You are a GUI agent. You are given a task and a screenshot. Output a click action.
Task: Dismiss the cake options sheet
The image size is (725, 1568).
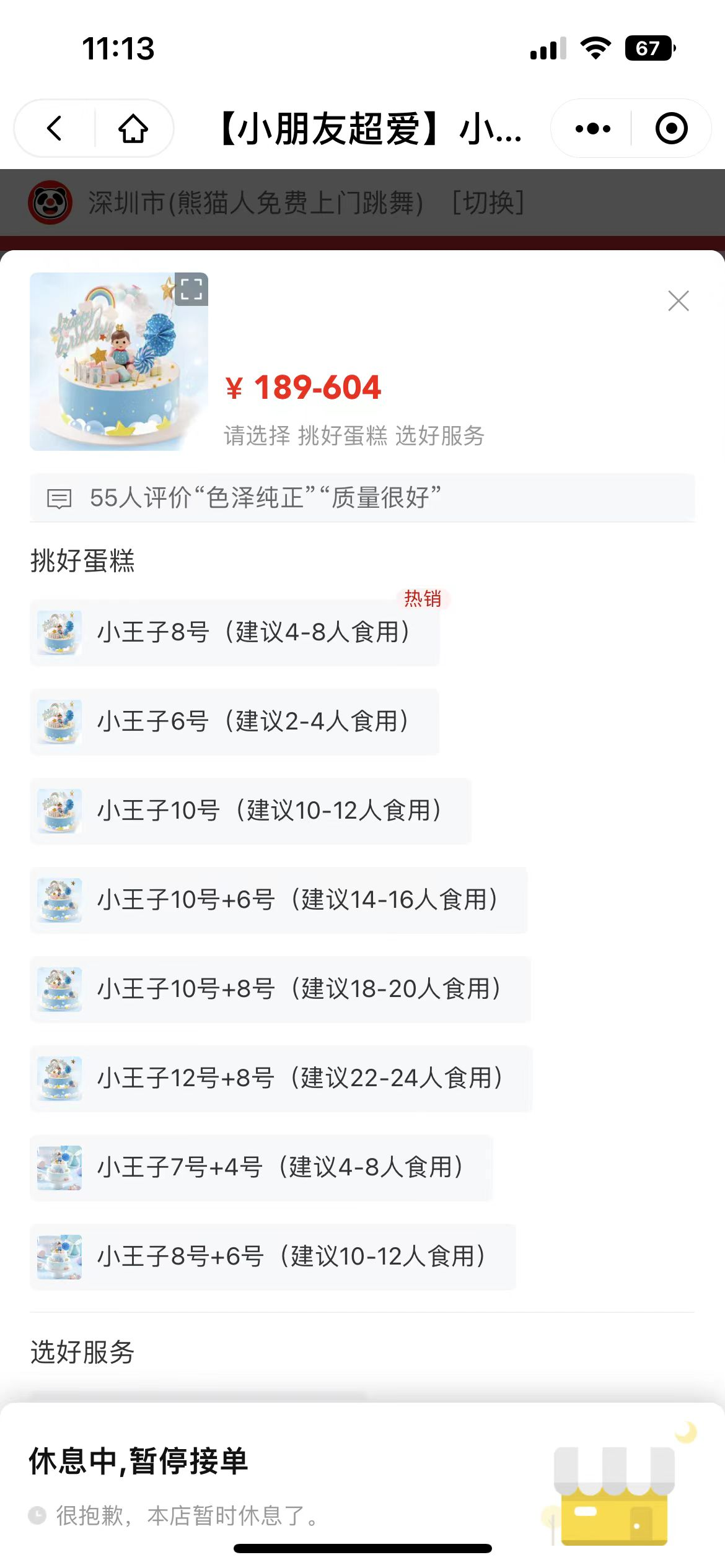point(679,301)
